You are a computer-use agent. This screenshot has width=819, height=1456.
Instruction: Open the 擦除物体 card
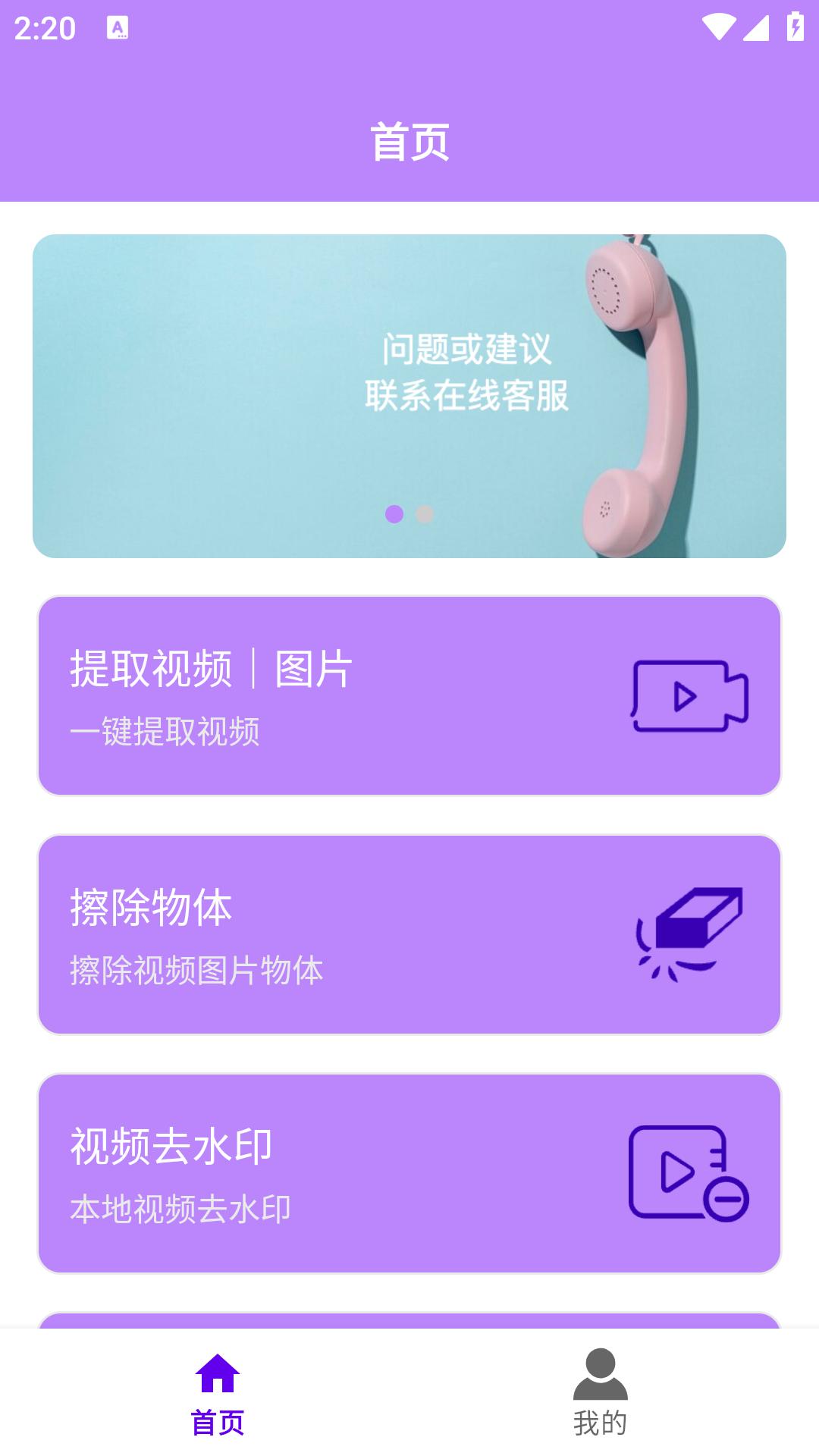(409, 934)
